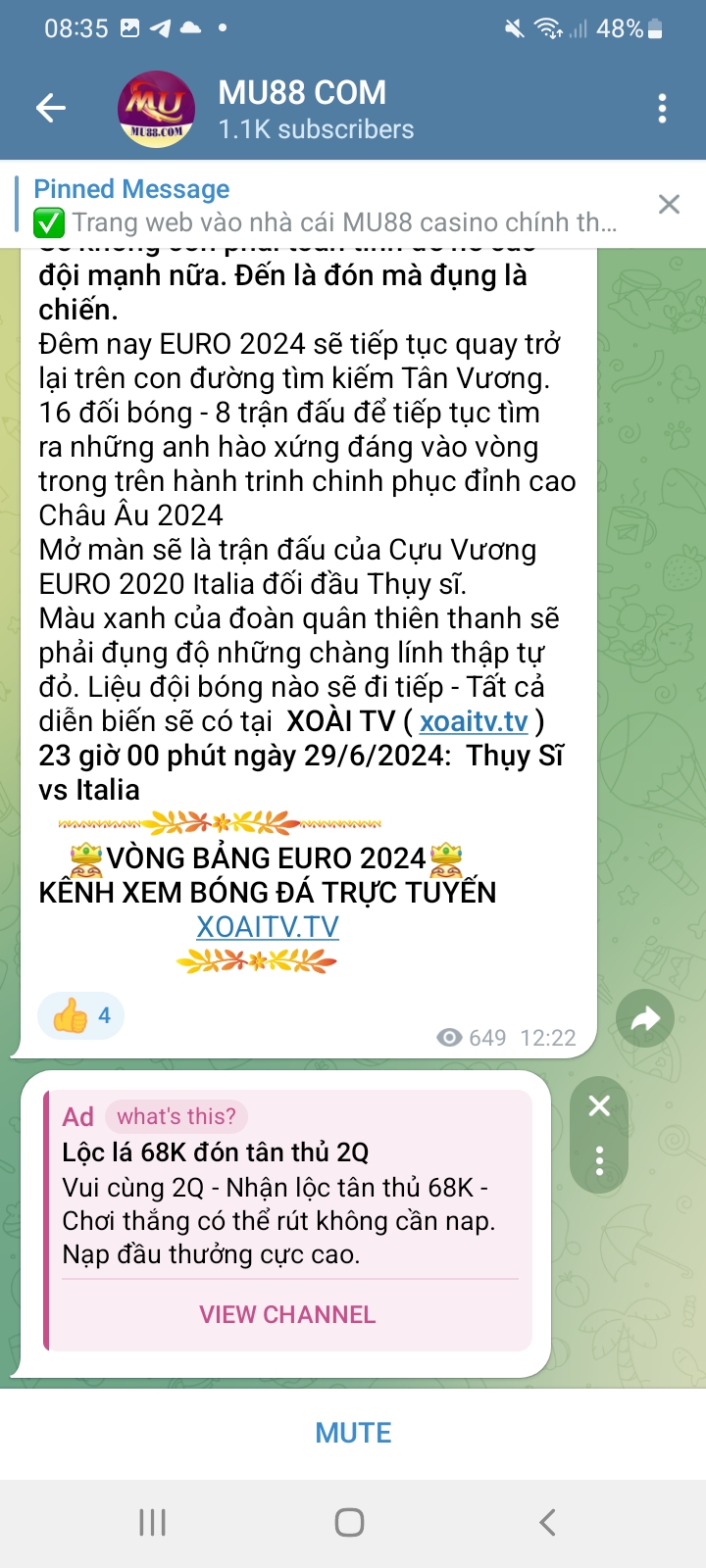
Task: Close the sponsored ad with X
Action: [599, 1105]
